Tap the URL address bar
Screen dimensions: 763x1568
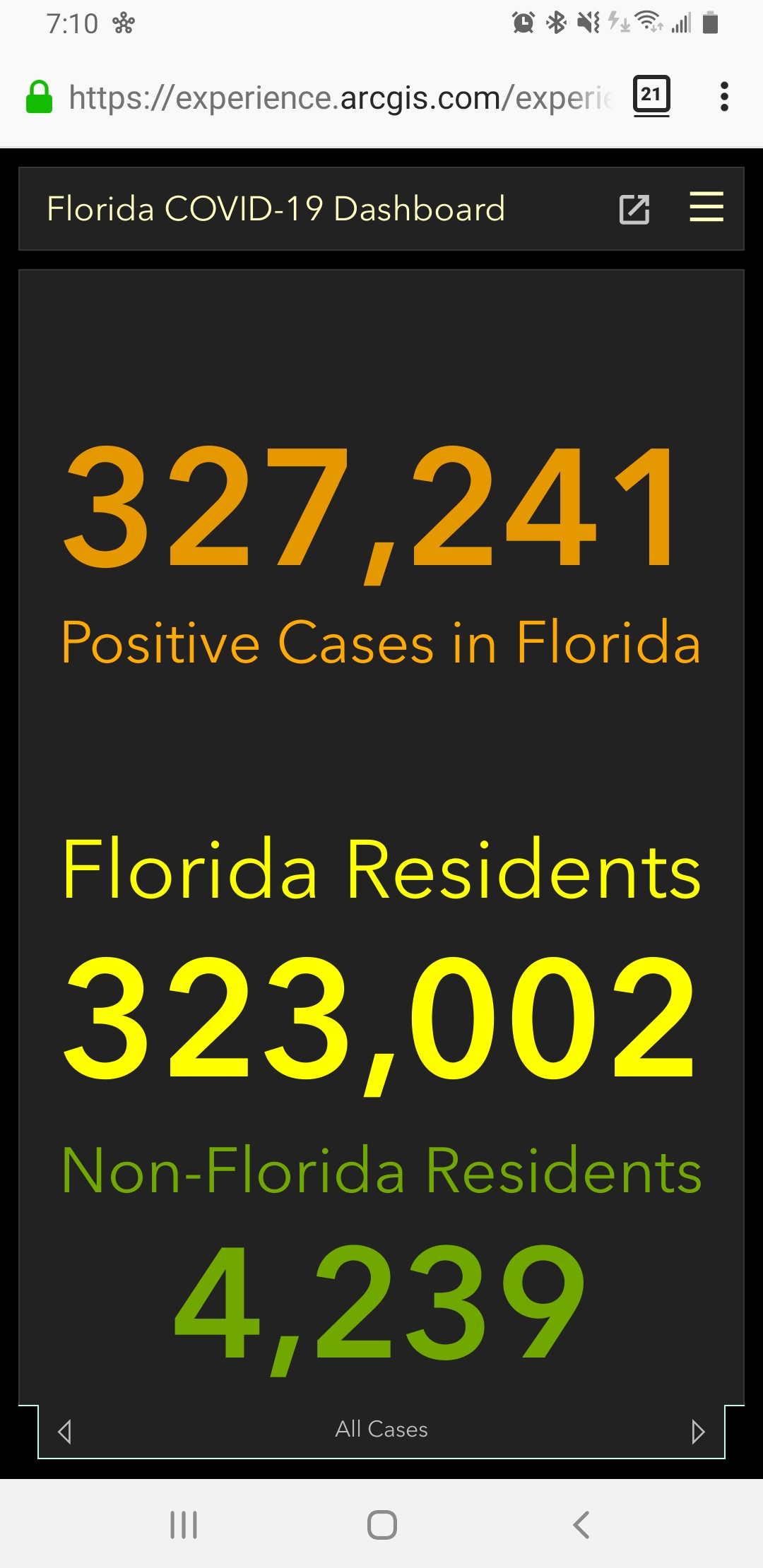(339, 97)
